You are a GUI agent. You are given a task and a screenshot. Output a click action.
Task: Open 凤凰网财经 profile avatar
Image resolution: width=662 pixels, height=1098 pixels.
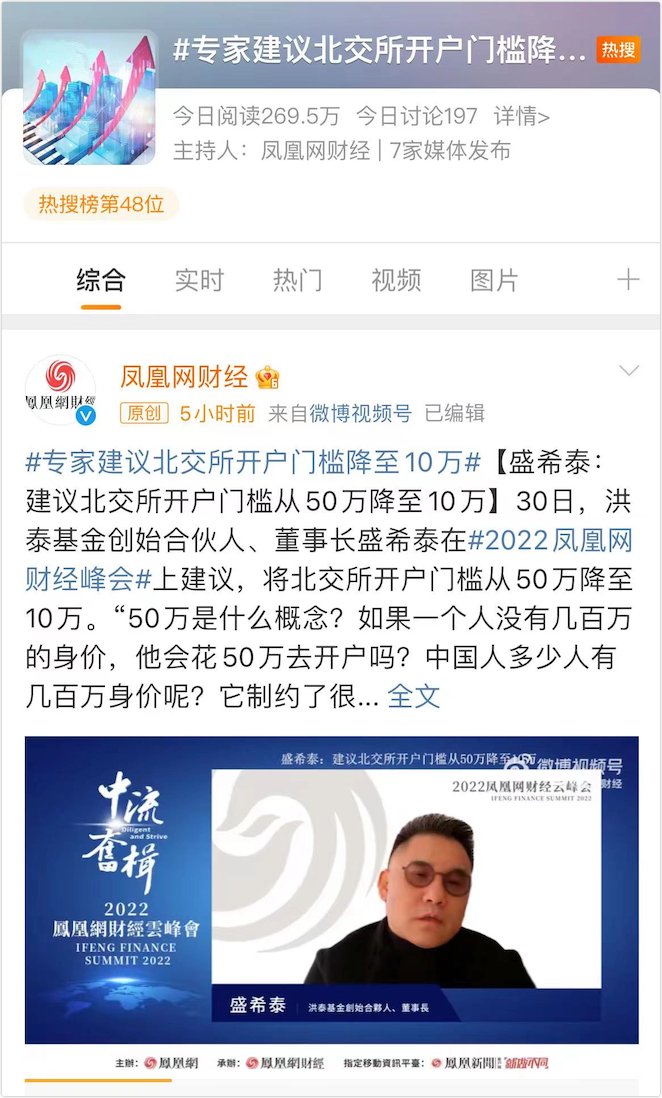pyautogui.click(x=59, y=390)
